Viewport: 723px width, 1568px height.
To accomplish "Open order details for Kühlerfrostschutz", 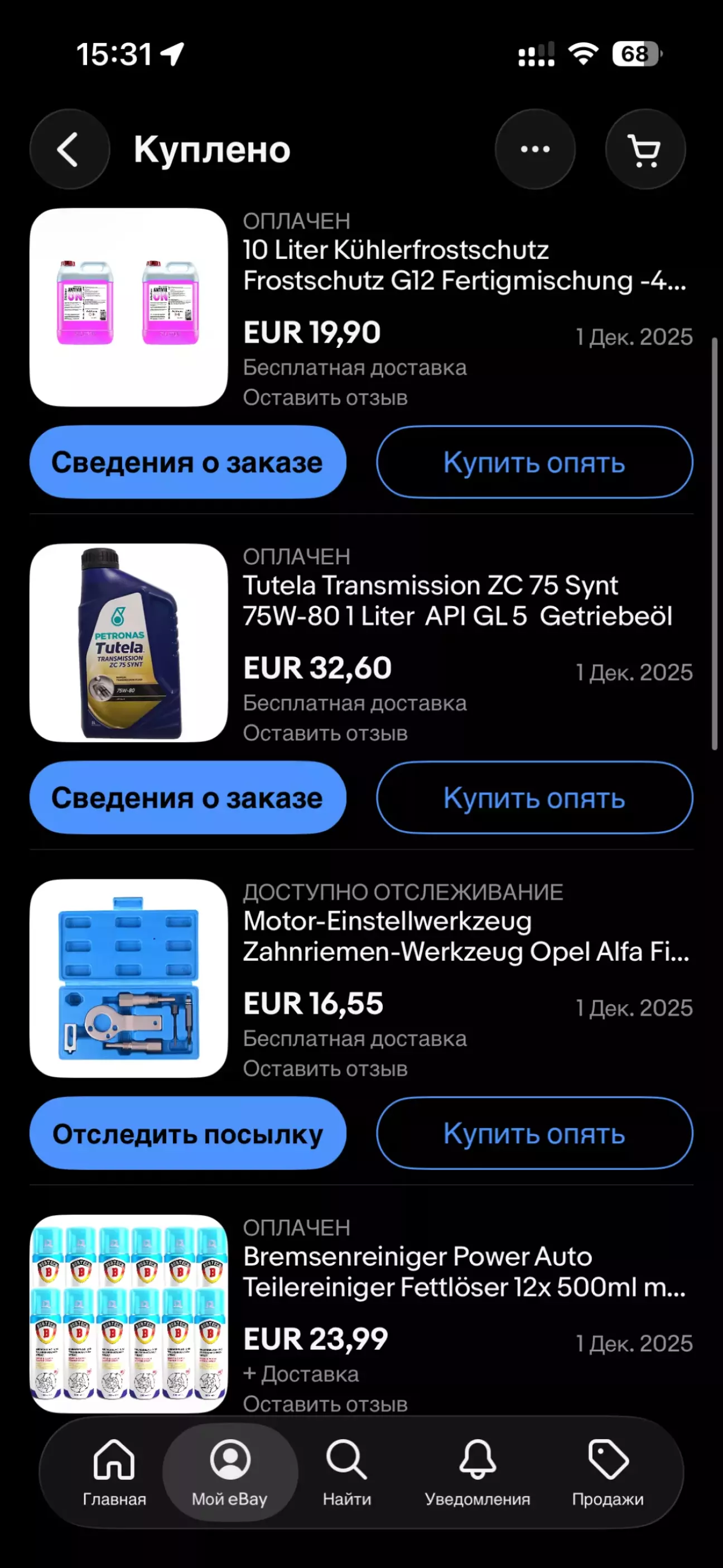I will (x=187, y=462).
